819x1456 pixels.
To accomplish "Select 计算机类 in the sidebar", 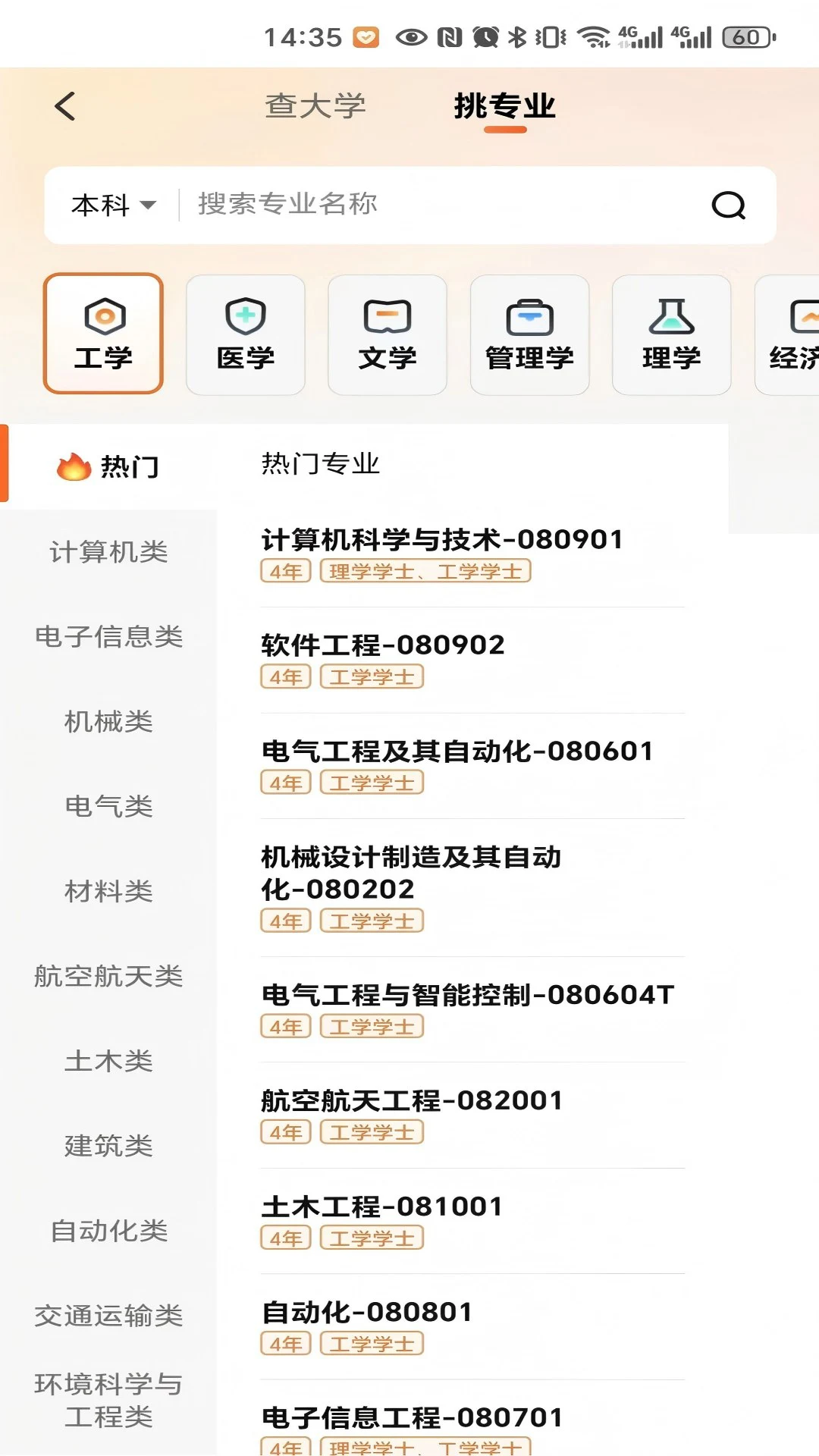I will [108, 553].
